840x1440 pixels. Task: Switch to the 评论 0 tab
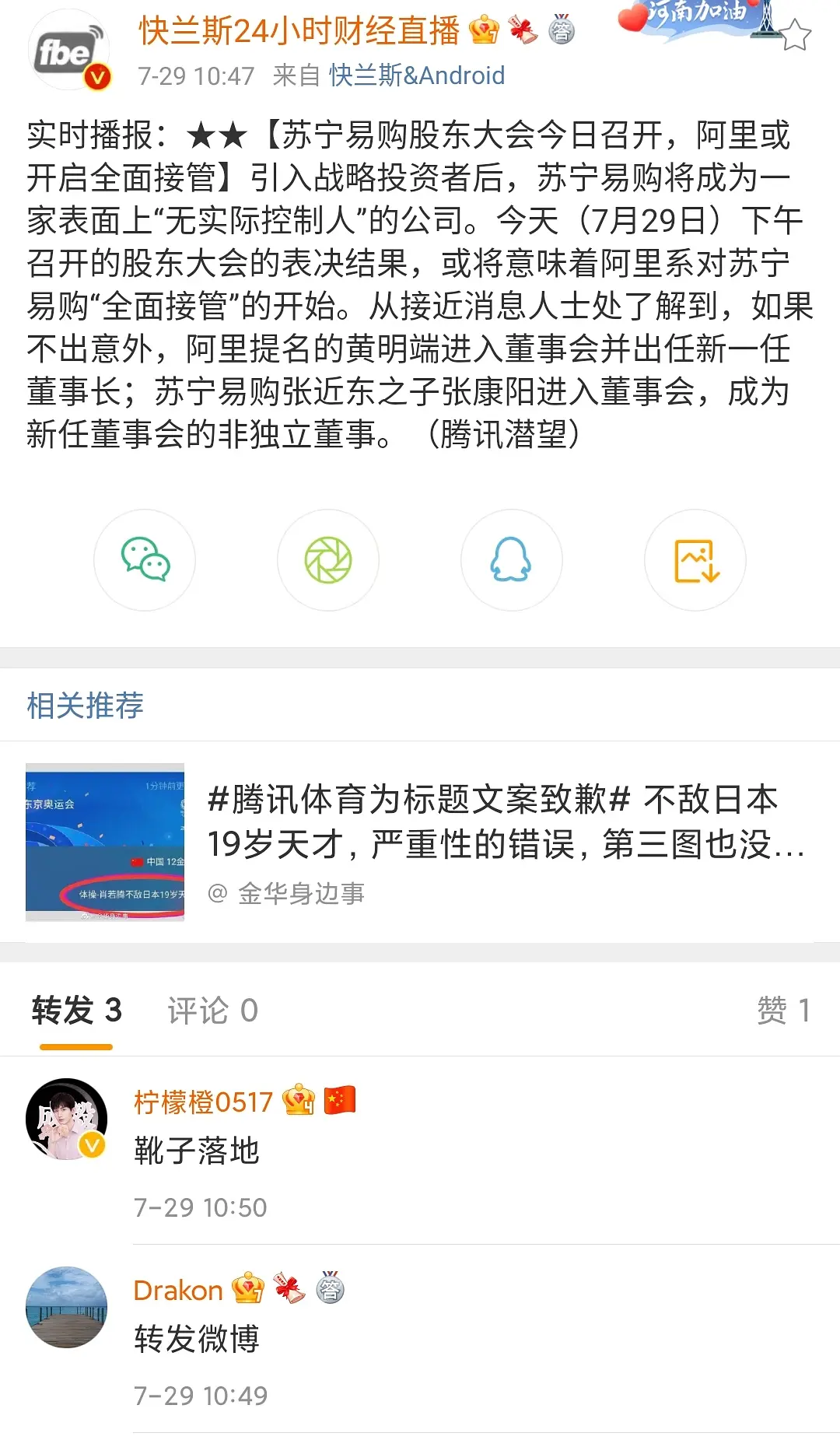click(212, 1011)
